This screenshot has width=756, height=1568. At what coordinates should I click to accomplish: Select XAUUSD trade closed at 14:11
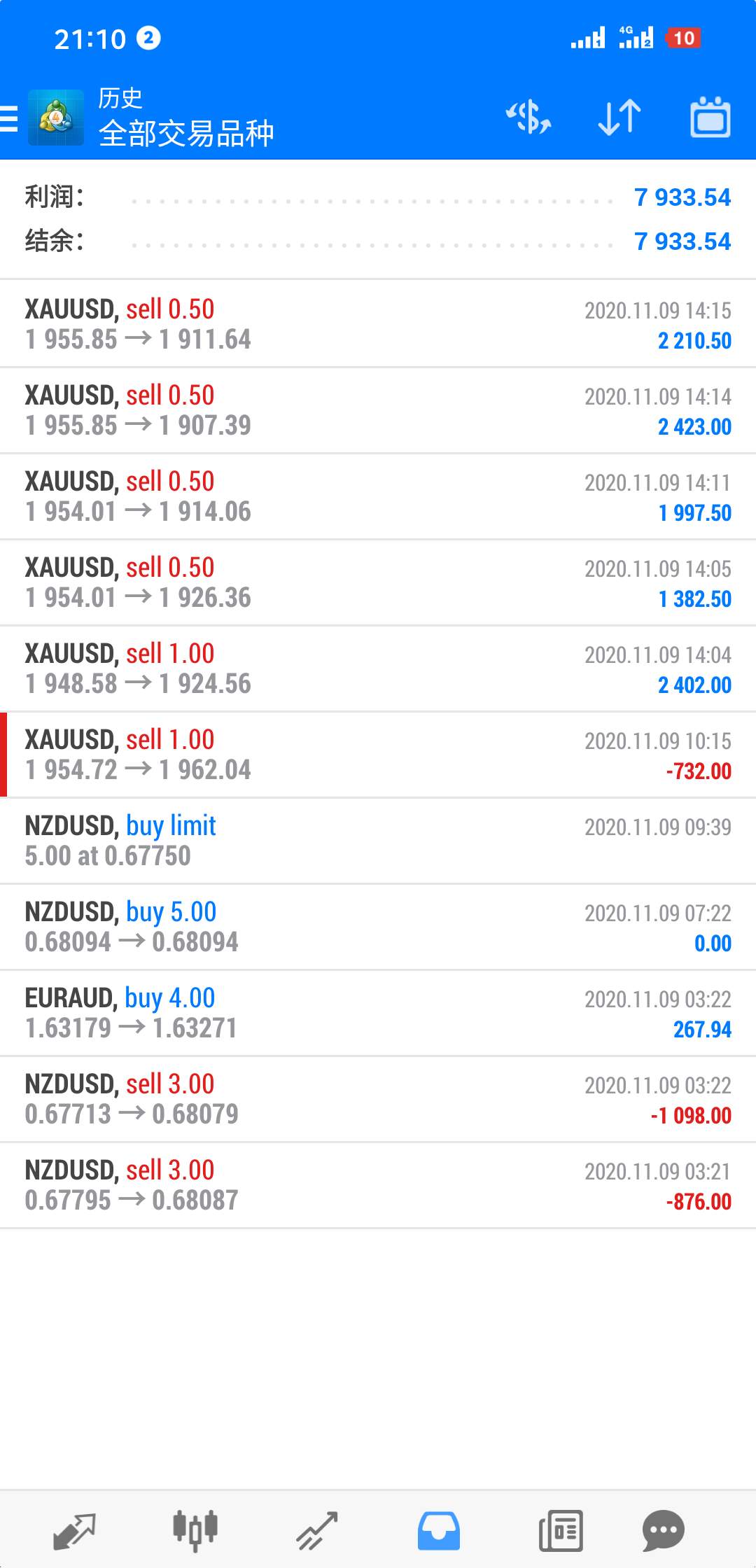[x=378, y=496]
